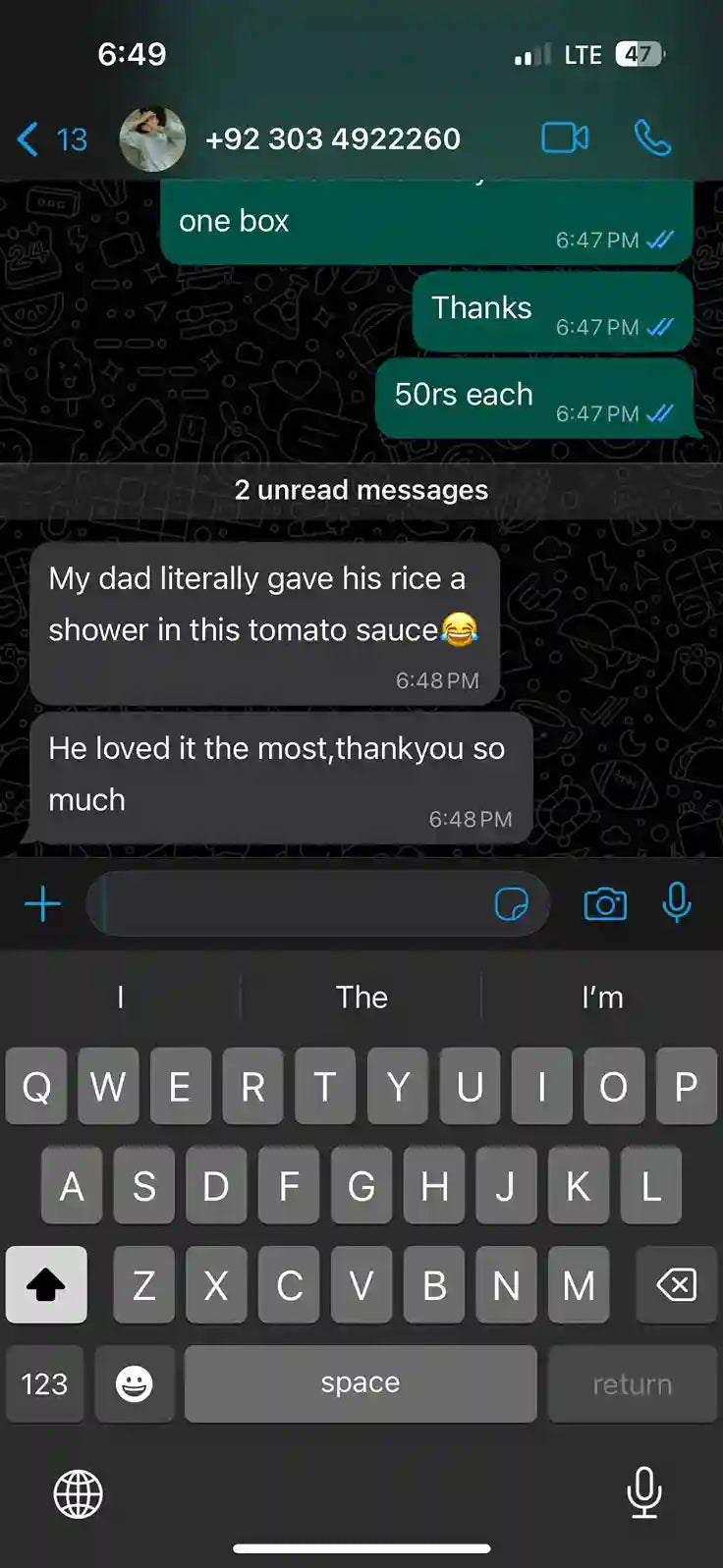This screenshot has height=1568, width=723.
Task: Switch keyboard to numbers with 123
Action: pos(44,1383)
